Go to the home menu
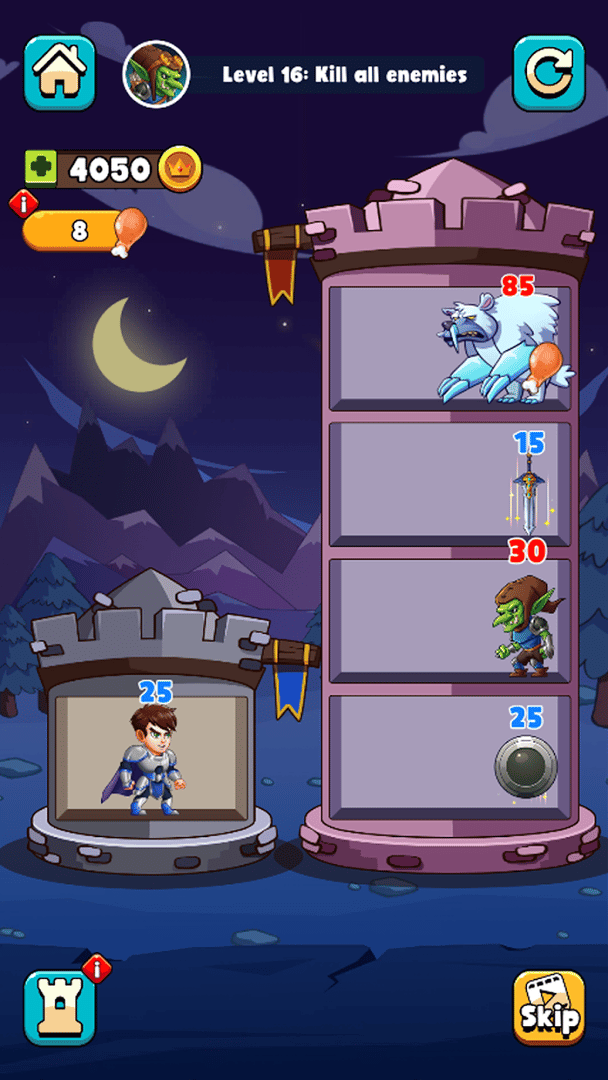 point(59,72)
